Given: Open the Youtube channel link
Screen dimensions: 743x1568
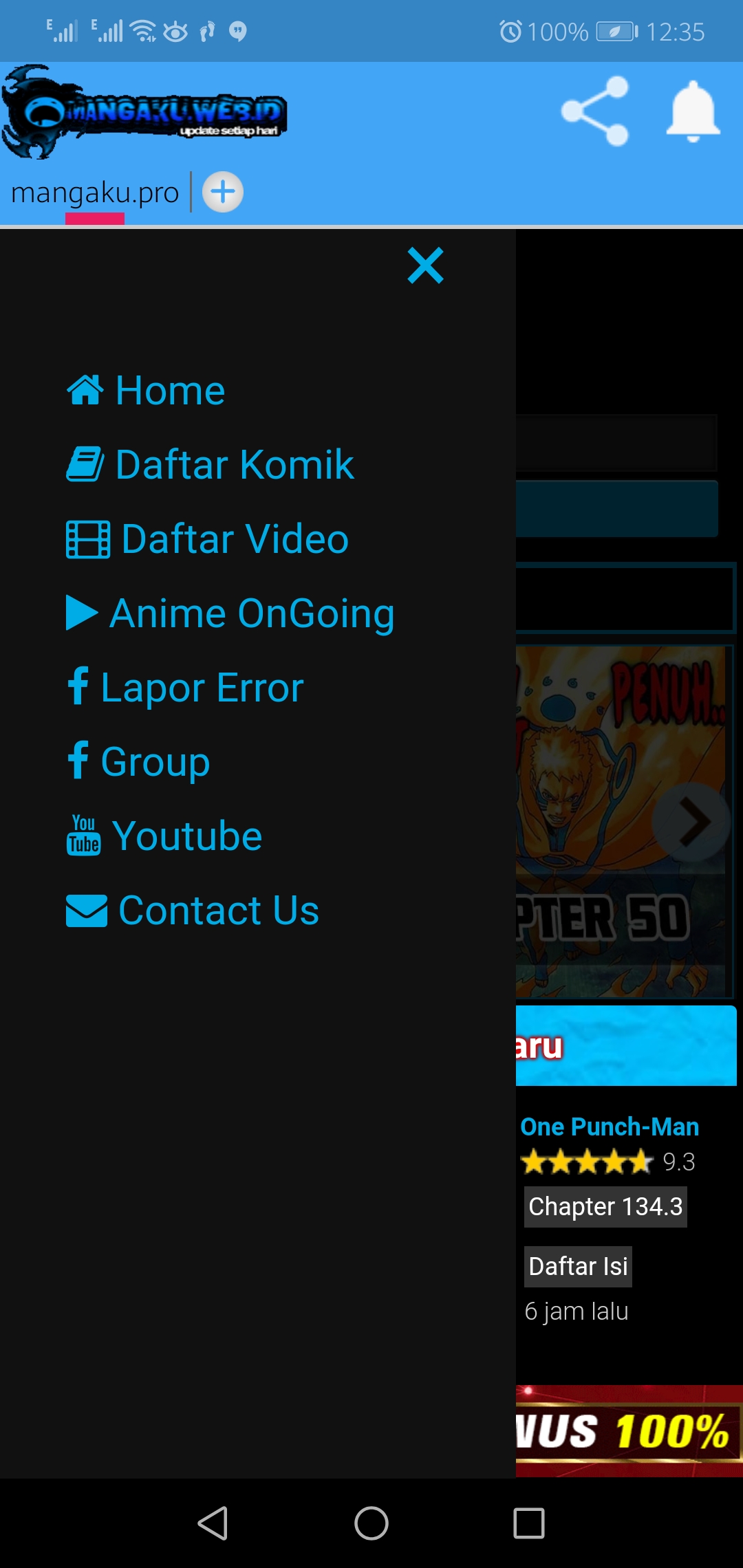Looking at the screenshot, I should pos(165,836).
